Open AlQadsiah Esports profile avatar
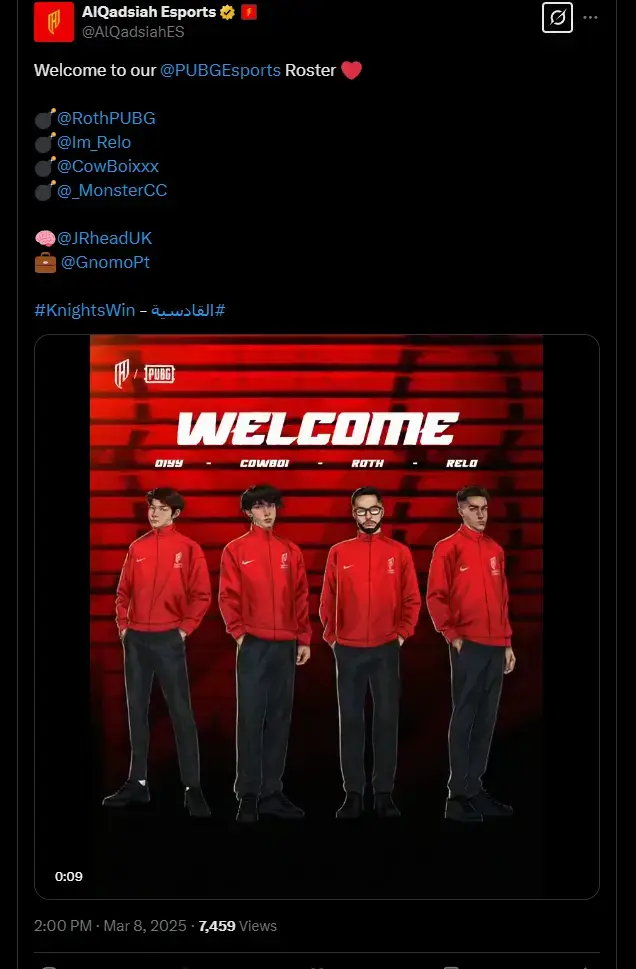This screenshot has height=969, width=636. pyautogui.click(x=54, y=22)
